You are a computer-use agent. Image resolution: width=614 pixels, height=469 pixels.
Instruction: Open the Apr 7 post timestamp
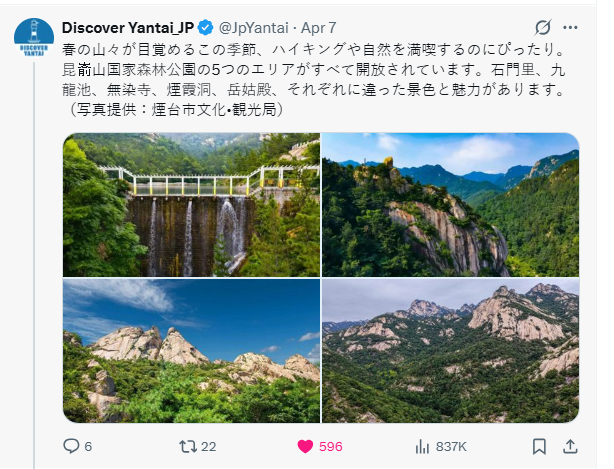(x=318, y=28)
